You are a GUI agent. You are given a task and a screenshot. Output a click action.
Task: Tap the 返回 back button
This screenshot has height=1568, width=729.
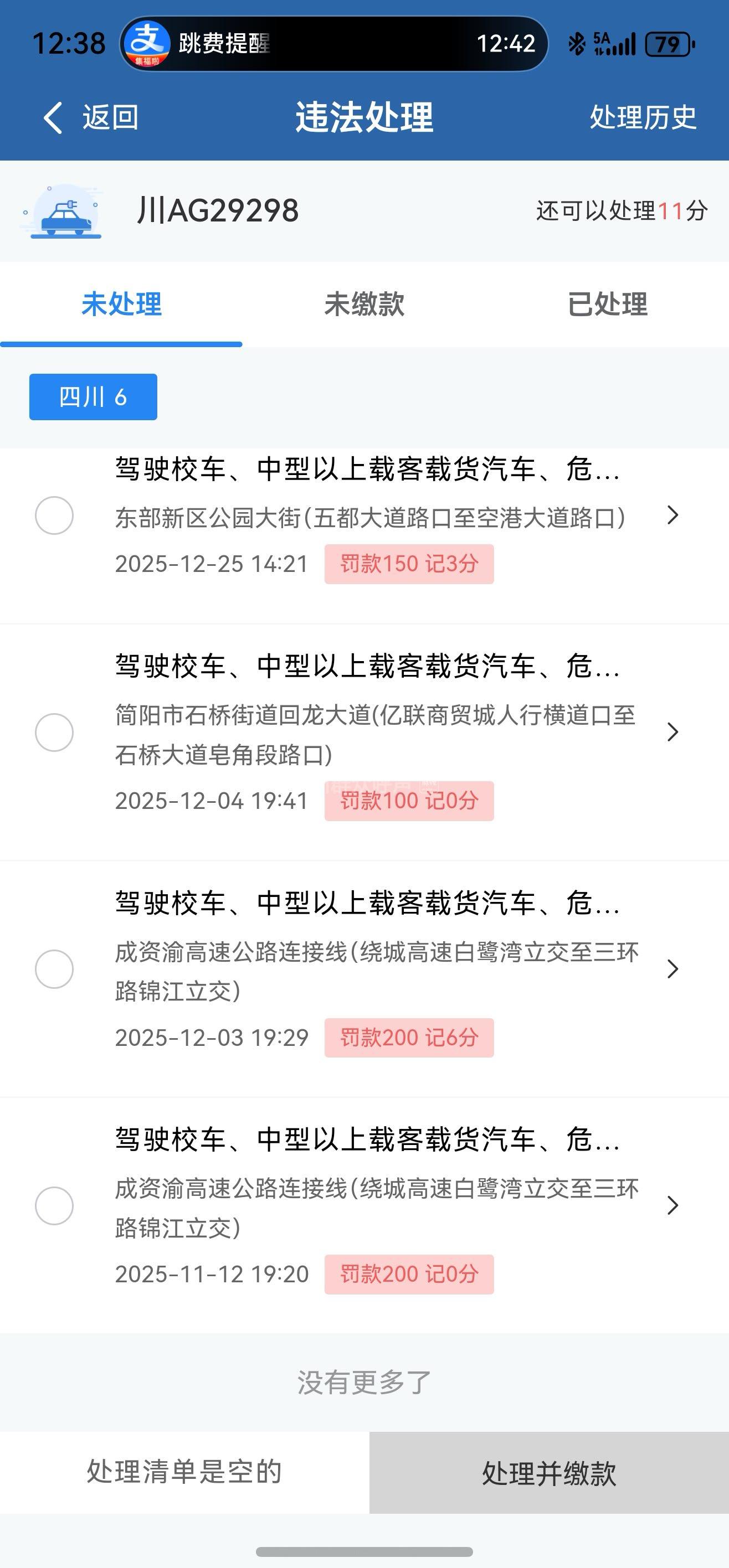[x=91, y=117]
